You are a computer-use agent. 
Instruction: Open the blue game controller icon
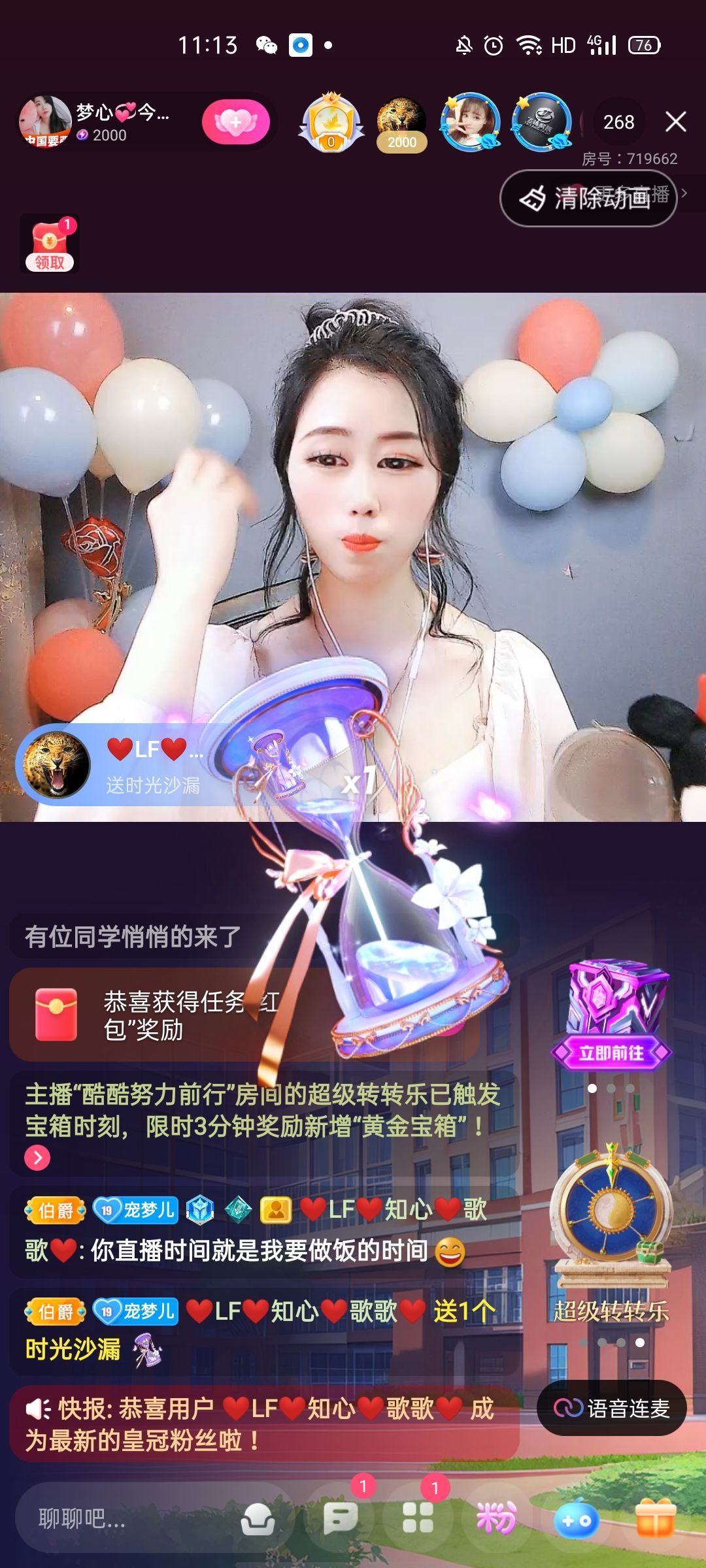click(576, 1519)
